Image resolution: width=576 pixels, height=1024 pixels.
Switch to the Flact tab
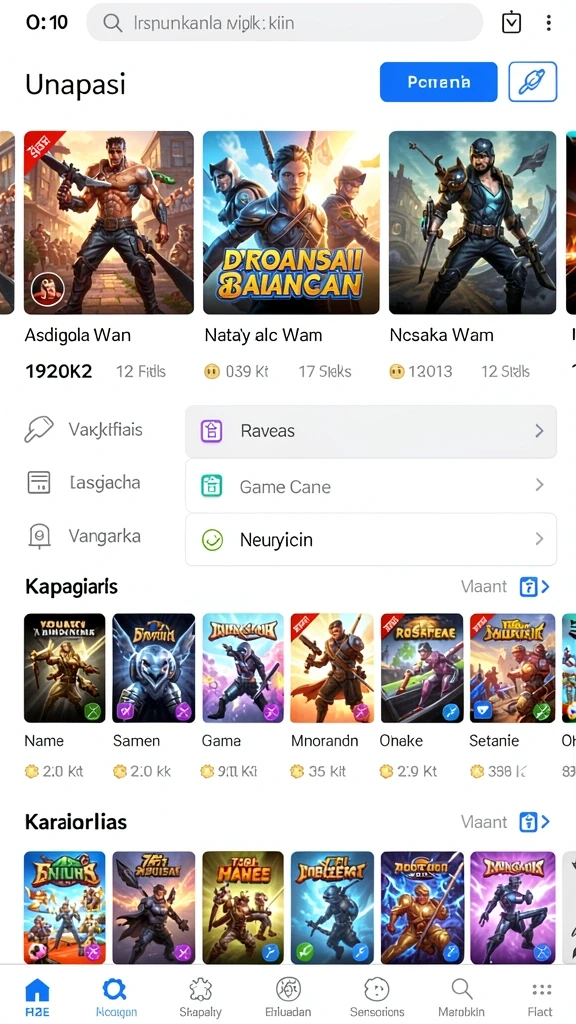[x=541, y=997]
